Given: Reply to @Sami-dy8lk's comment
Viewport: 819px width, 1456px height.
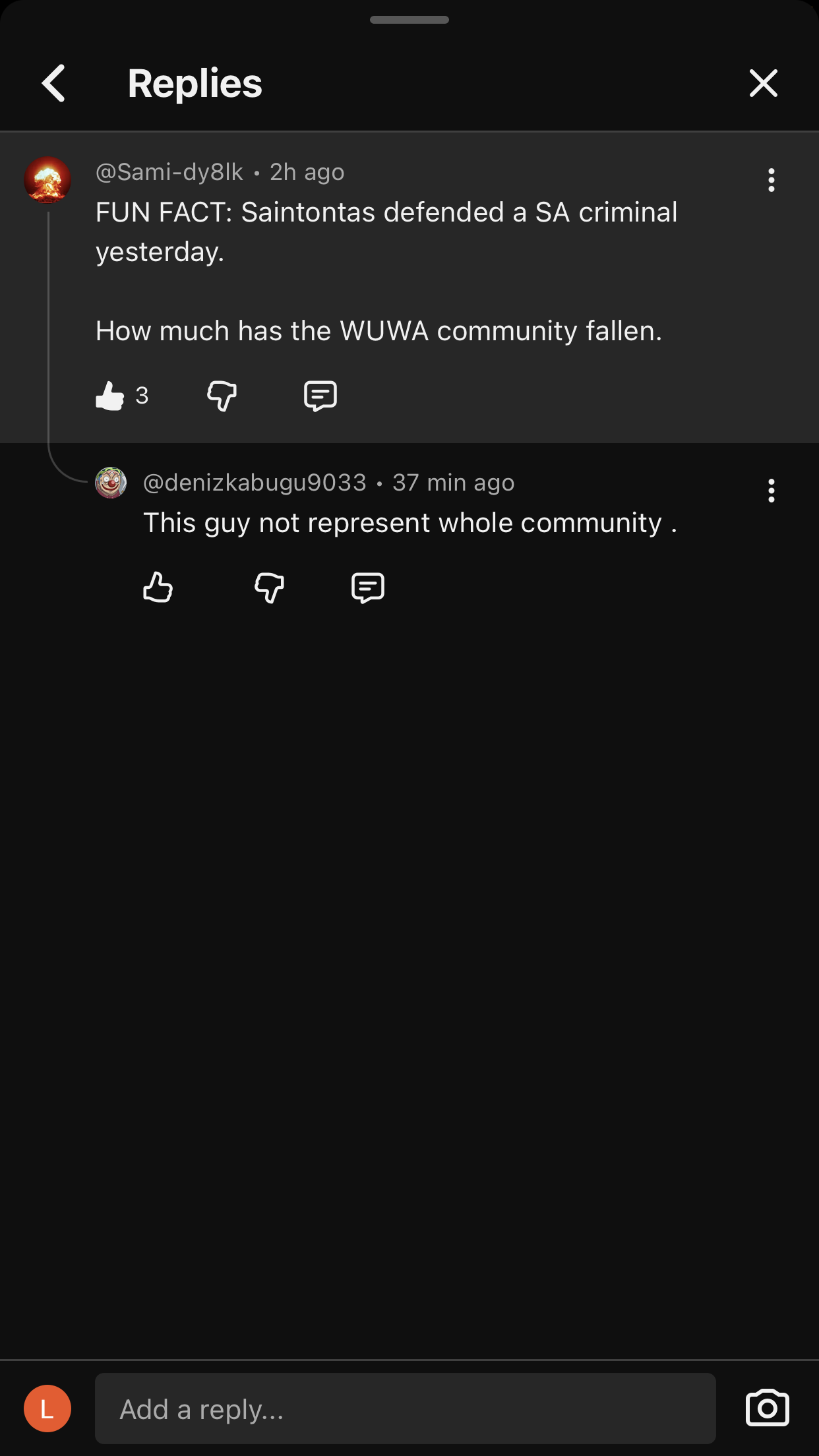Looking at the screenshot, I should (320, 396).
